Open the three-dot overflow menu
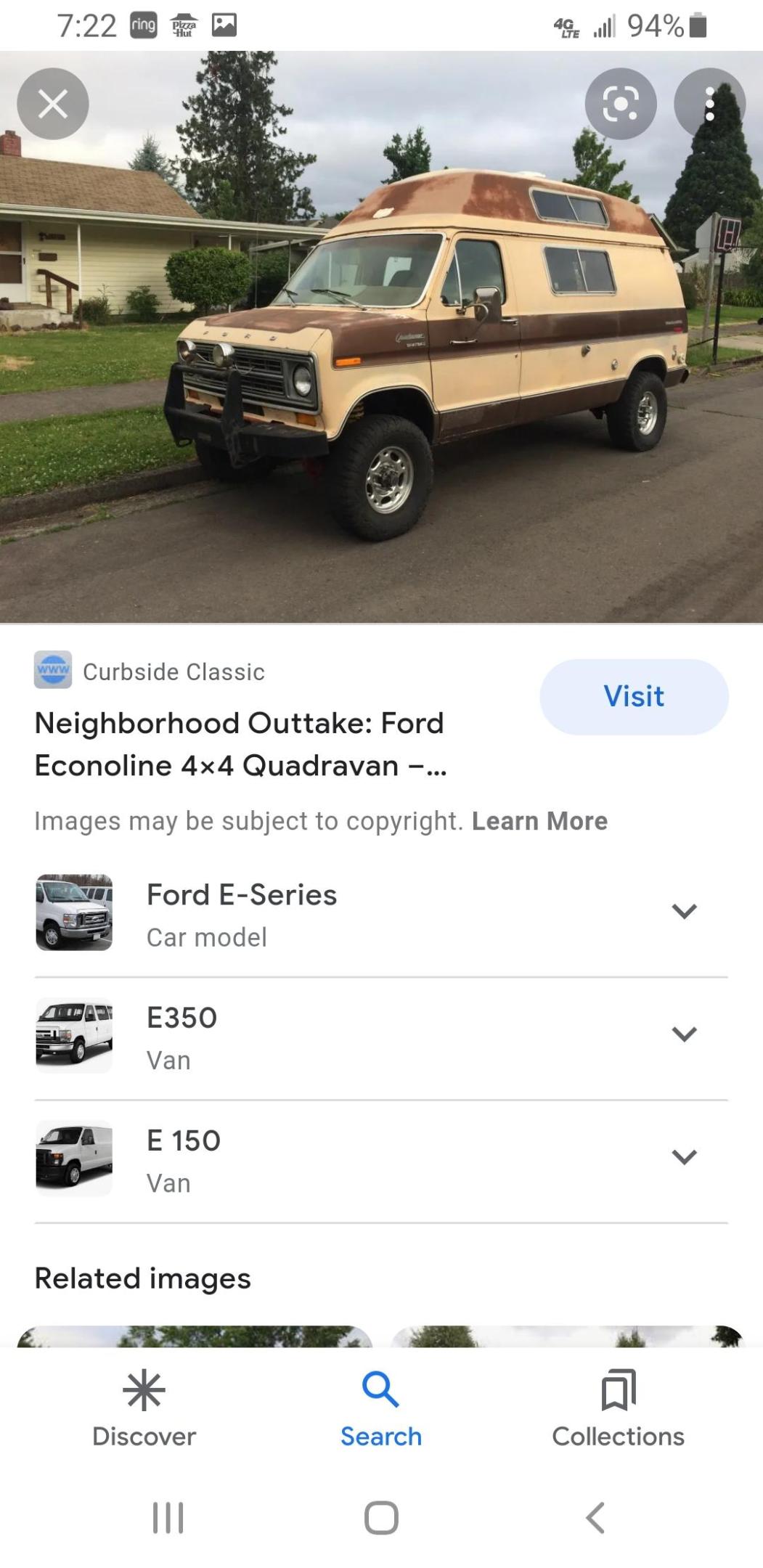Screen dimensions: 763x1568 [x=709, y=104]
